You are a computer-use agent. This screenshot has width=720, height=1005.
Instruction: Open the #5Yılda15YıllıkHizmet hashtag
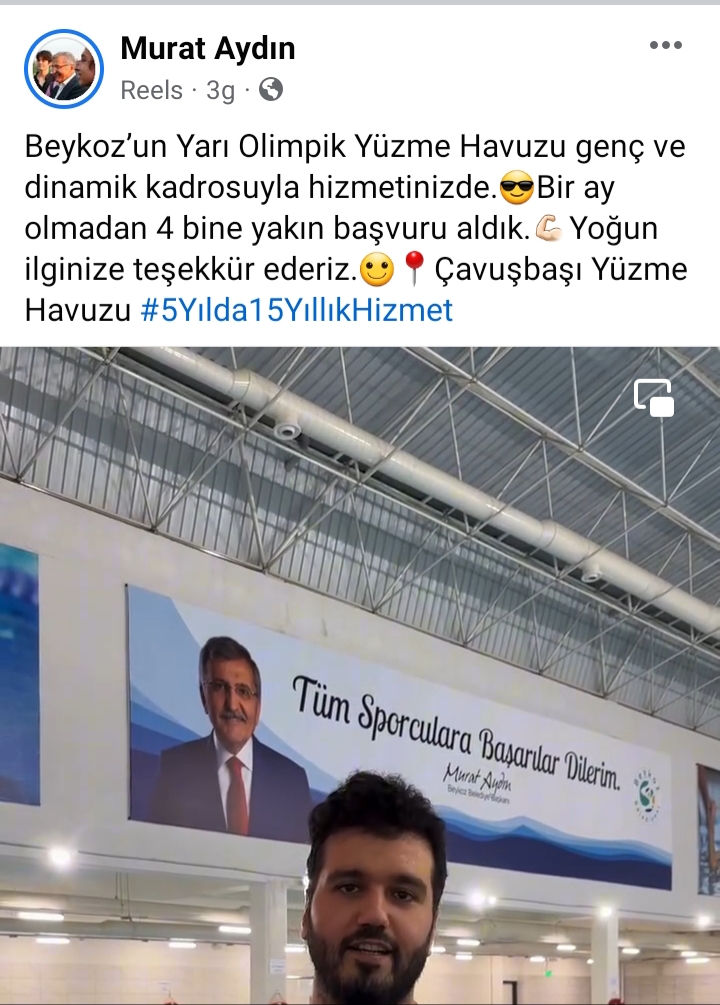tap(296, 310)
